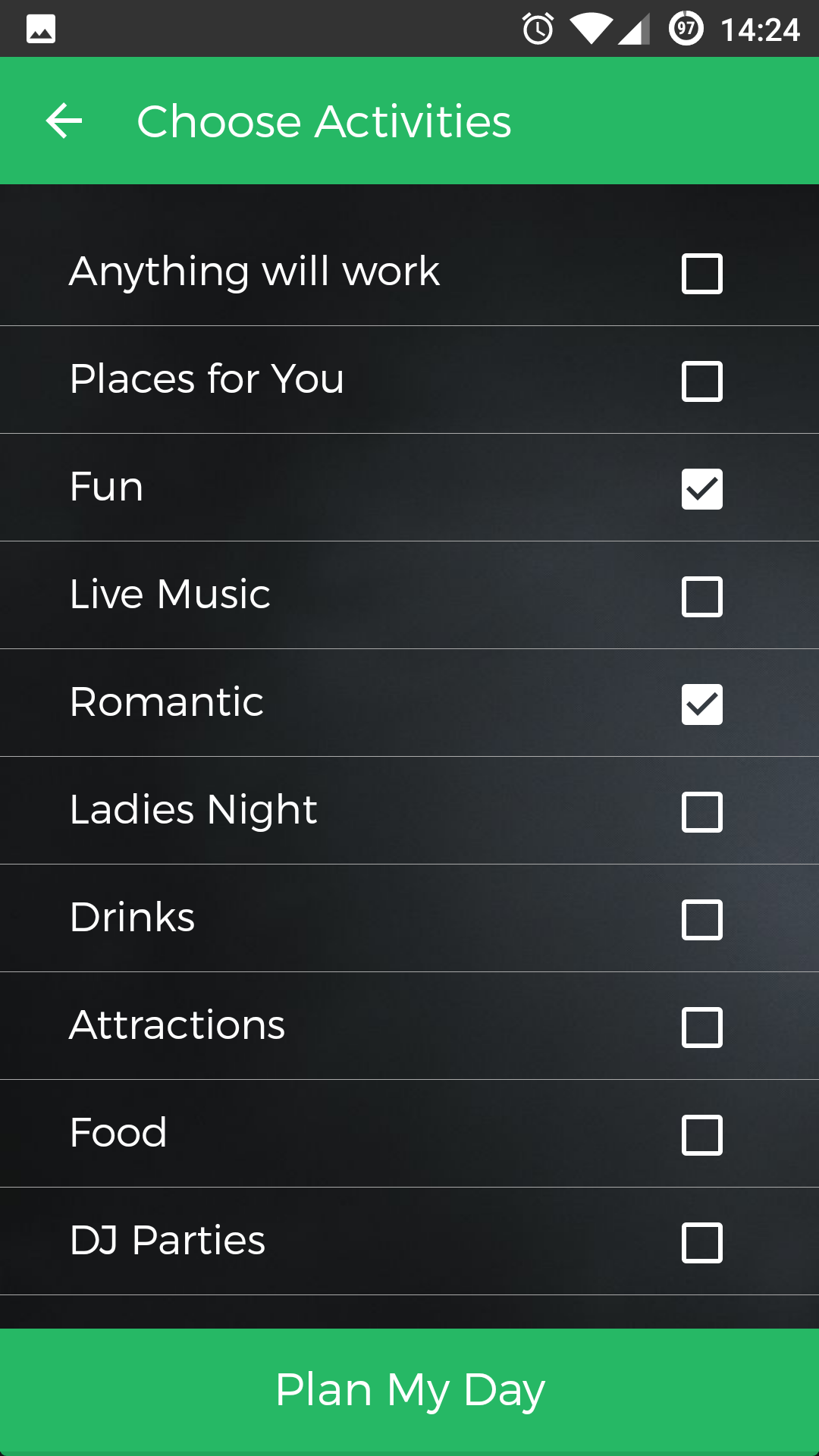Choose the Drinks checkbox
Image resolution: width=819 pixels, height=1456 pixels.
701,920
